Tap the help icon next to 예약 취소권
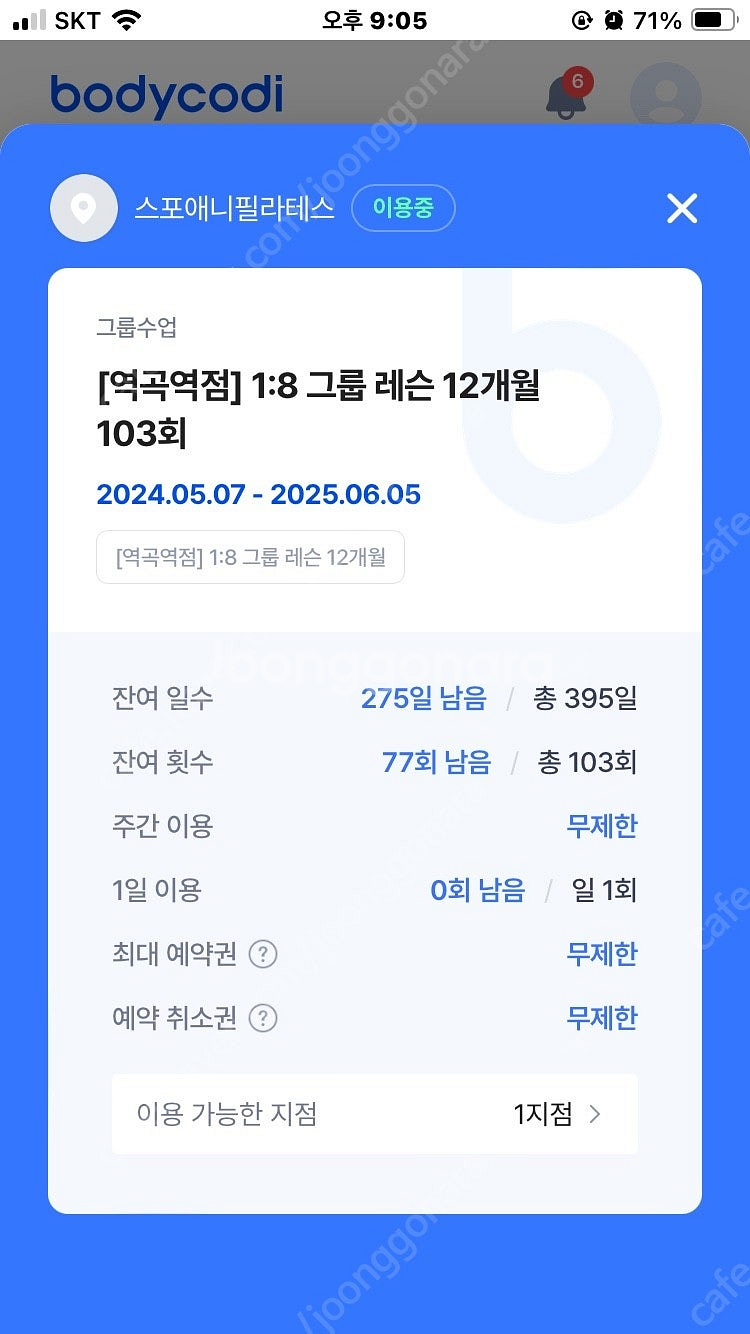 [262, 1018]
